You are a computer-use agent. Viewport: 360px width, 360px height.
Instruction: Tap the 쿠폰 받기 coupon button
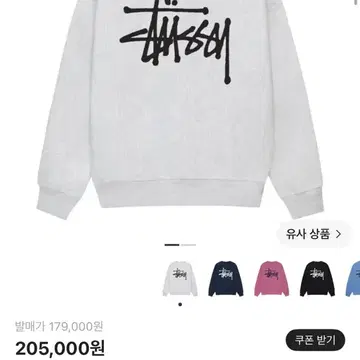pyautogui.click(x=315, y=340)
